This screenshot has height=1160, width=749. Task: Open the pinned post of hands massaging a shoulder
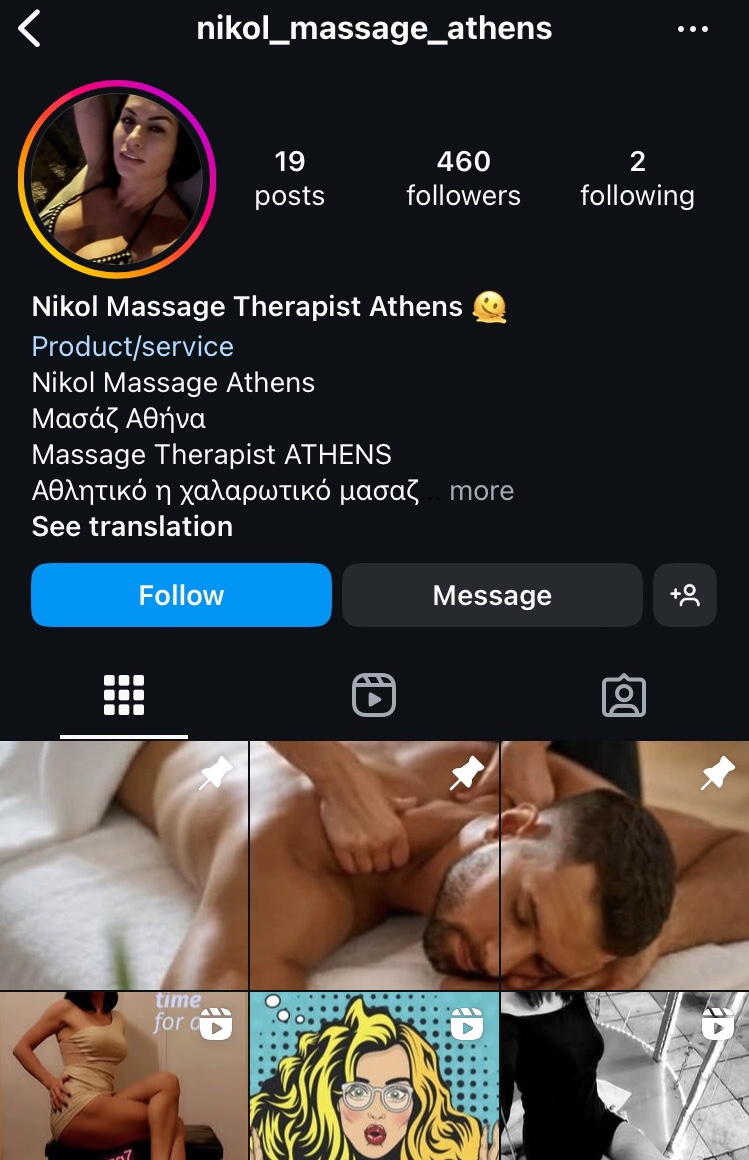pos(374,865)
